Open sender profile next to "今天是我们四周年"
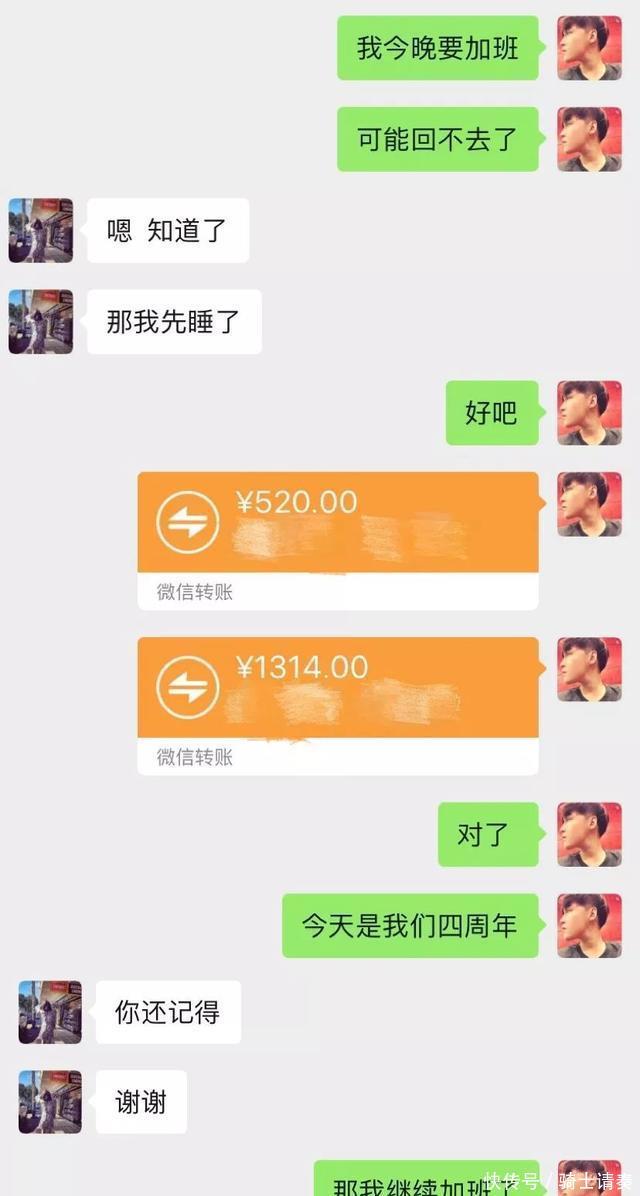This screenshot has height=1196, width=640. [589, 925]
